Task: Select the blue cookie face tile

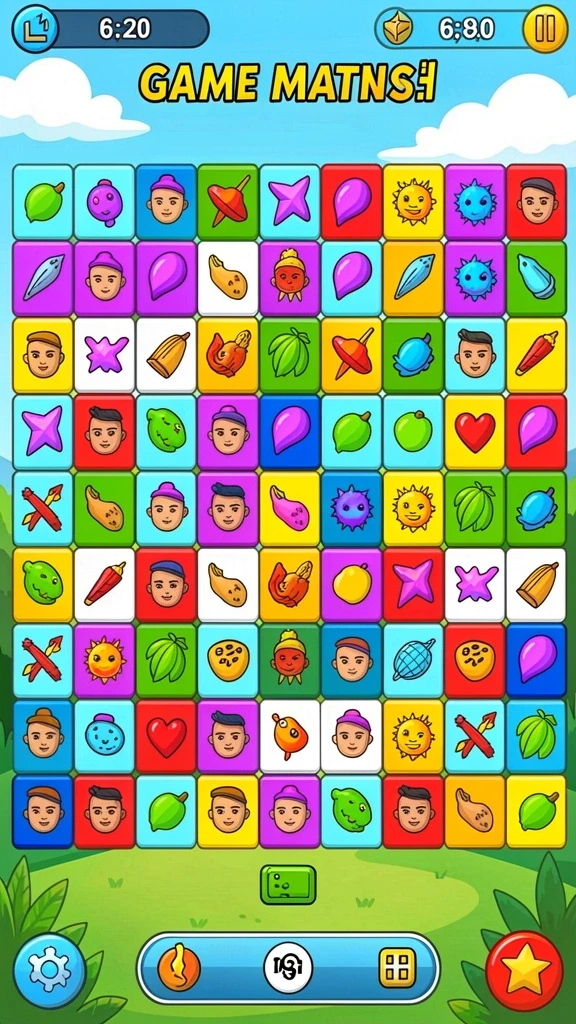Action: 104,736
